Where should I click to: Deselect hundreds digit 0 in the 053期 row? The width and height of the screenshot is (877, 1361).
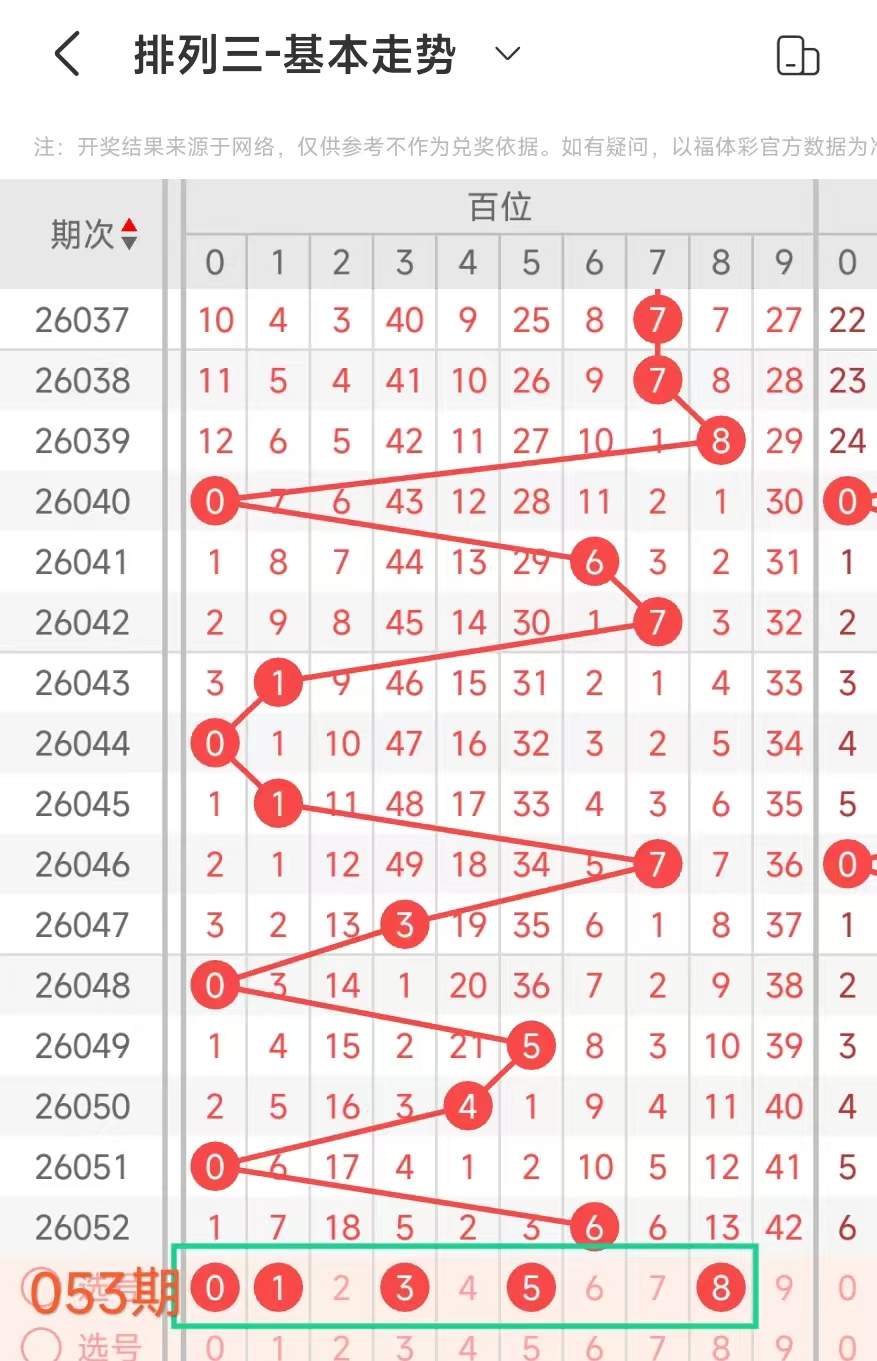tap(215, 1288)
